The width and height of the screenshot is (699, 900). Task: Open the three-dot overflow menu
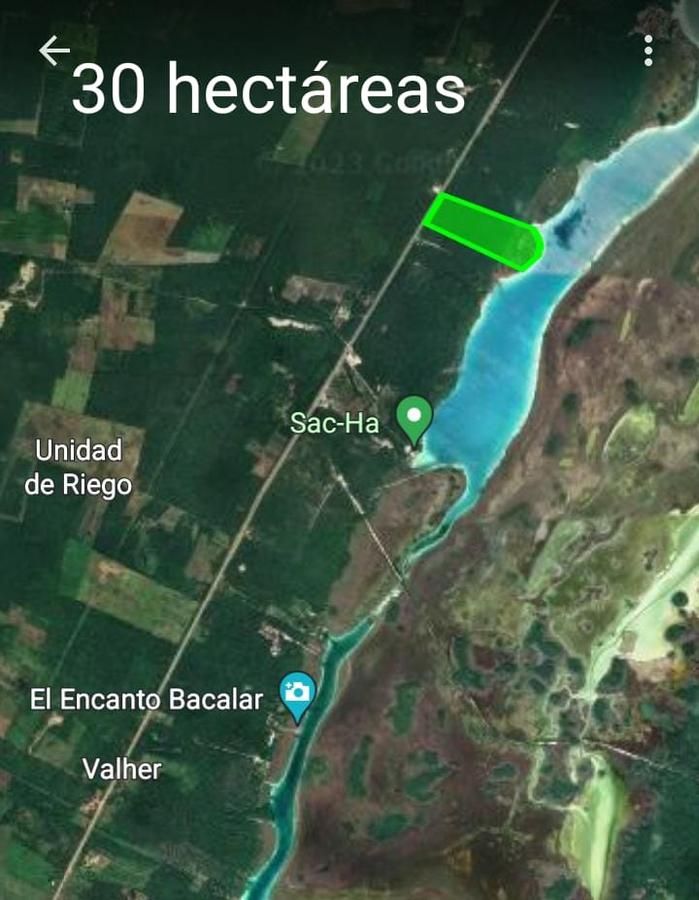[x=648, y=51]
